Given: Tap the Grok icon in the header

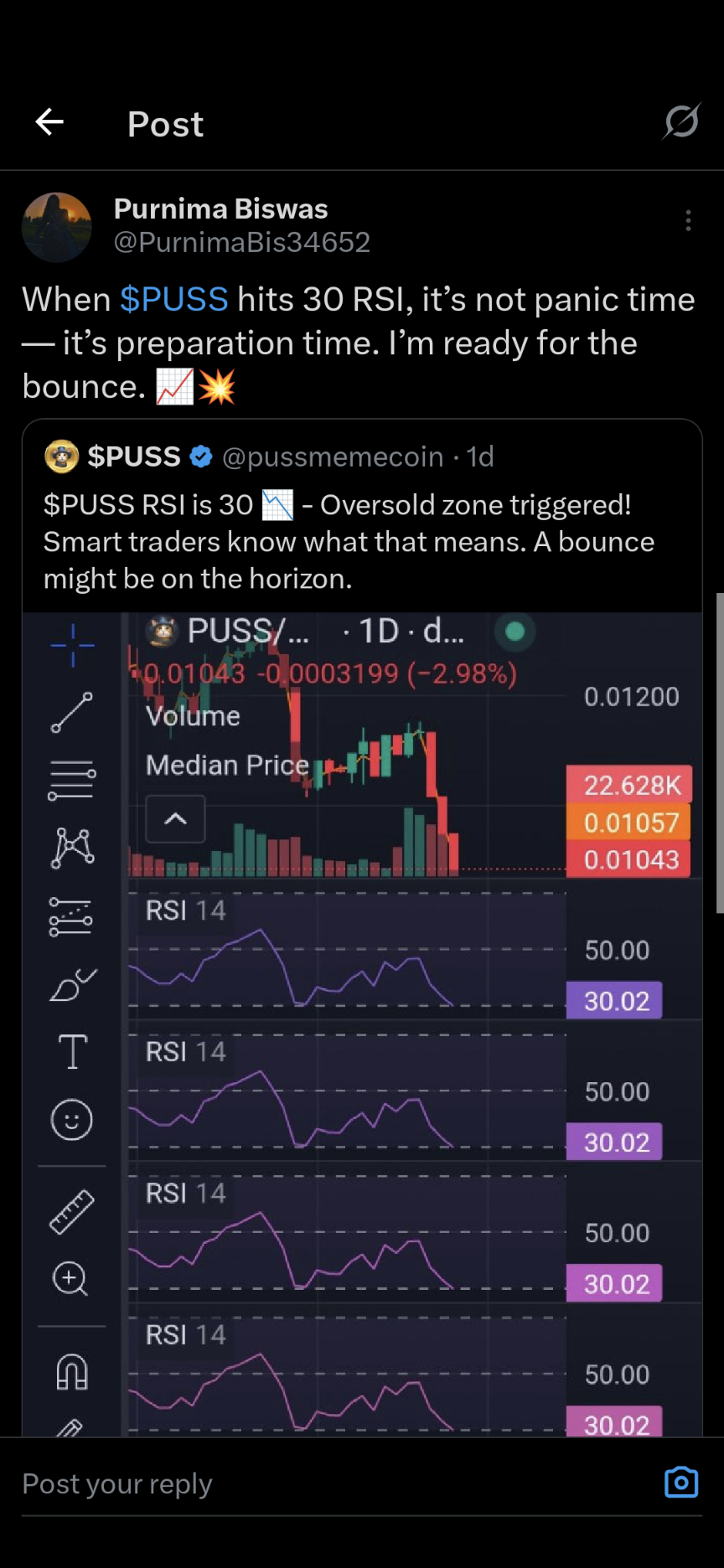Looking at the screenshot, I should (x=681, y=122).
